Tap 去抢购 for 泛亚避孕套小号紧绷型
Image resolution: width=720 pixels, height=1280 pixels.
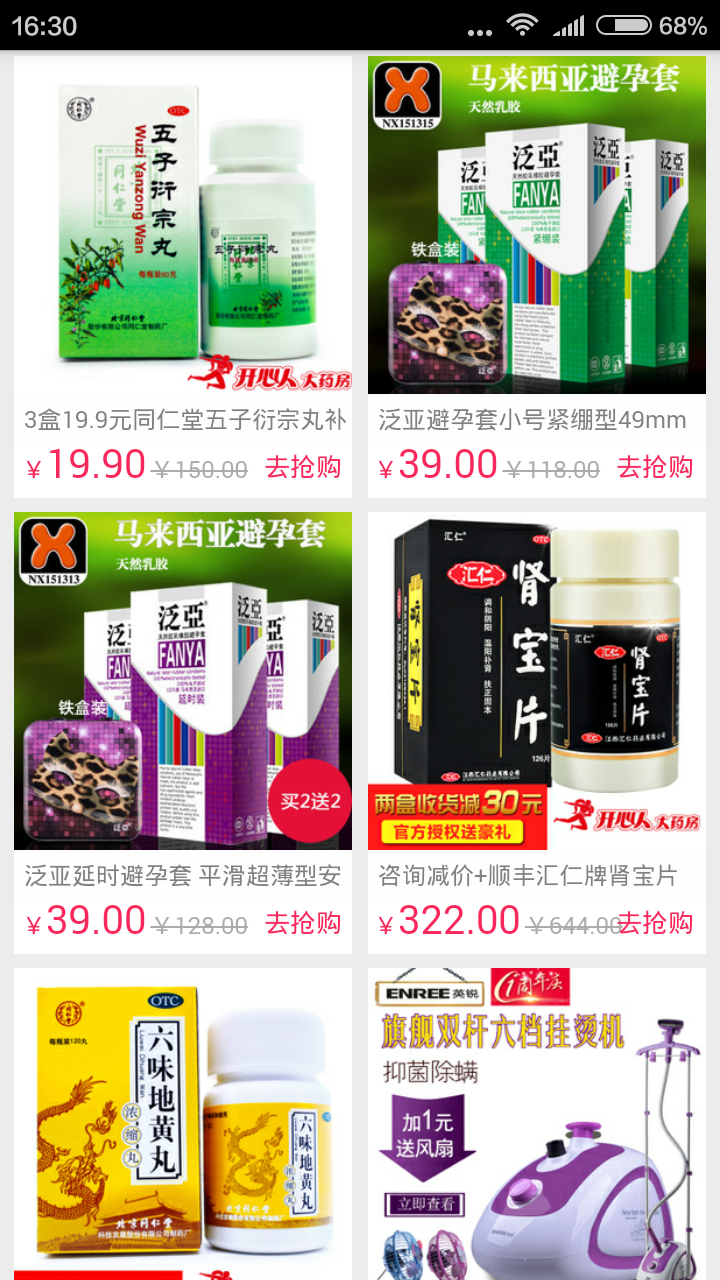click(x=655, y=467)
